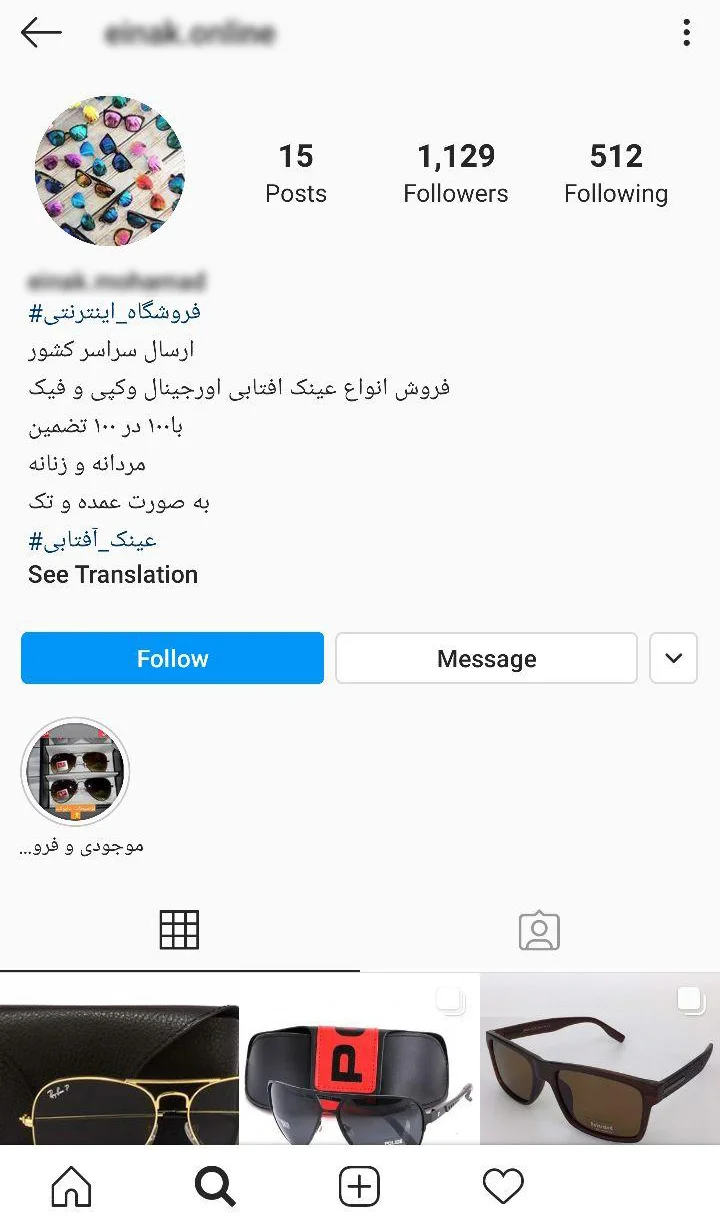Open the 1,129 Followers list
Image resolution: width=720 pixels, height=1229 pixels.
455,173
